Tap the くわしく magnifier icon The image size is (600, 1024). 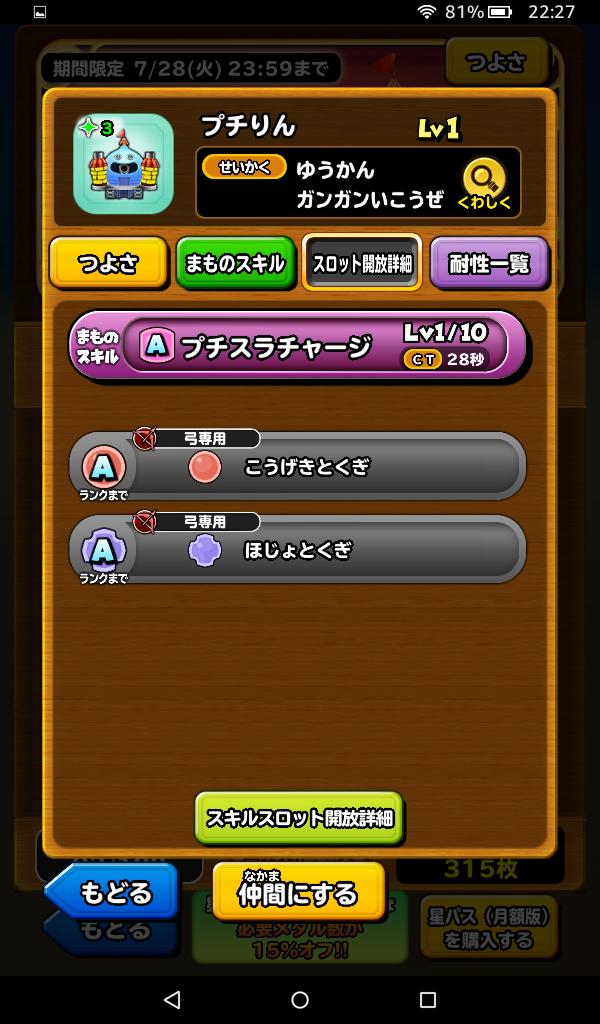[x=484, y=184]
